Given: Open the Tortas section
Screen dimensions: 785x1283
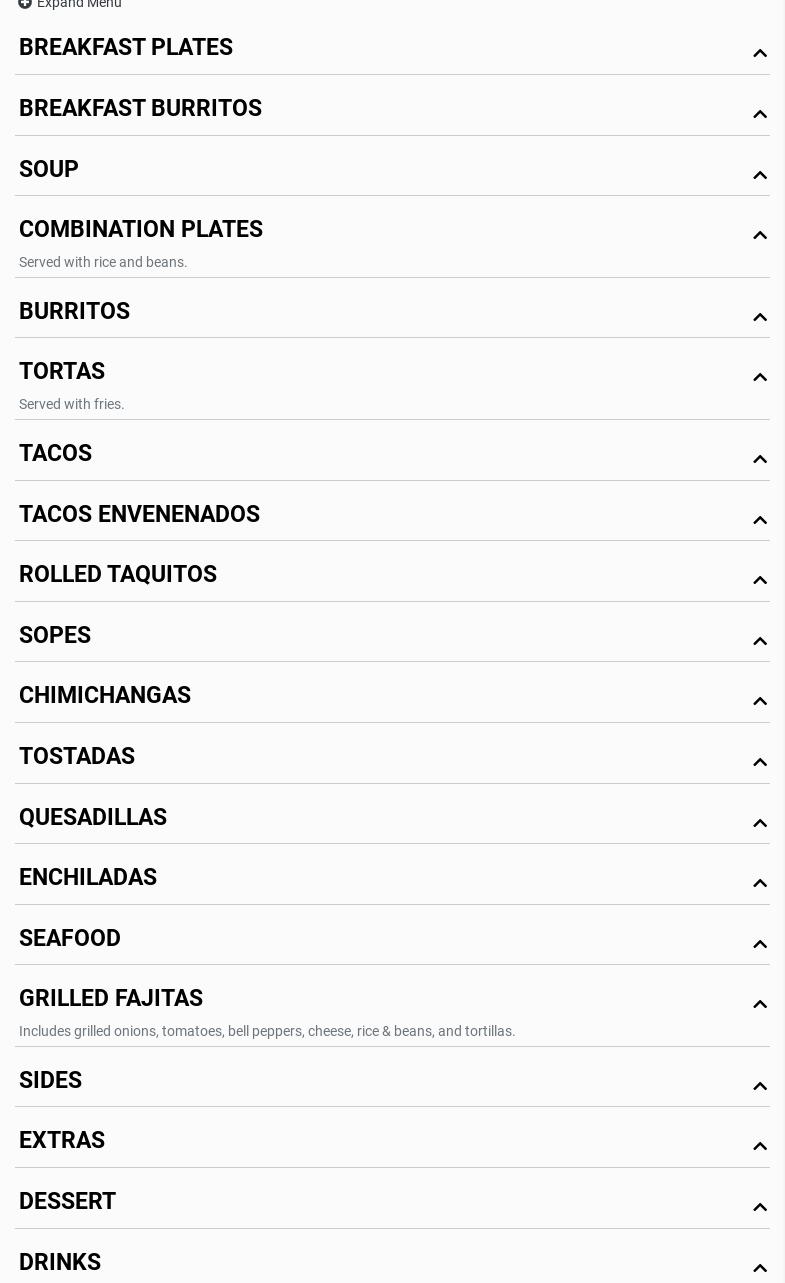Looking at the screenshot, I should 62,372.
